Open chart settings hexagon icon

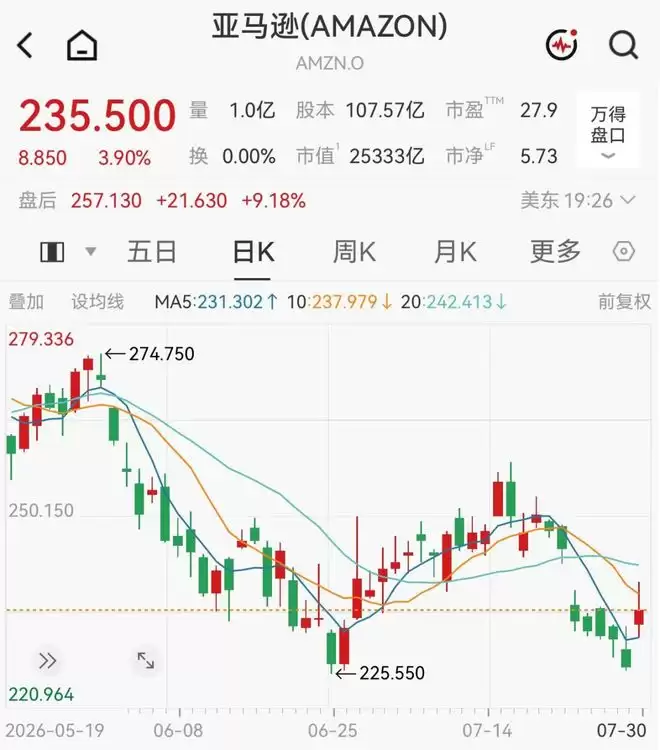click(624, 252)
